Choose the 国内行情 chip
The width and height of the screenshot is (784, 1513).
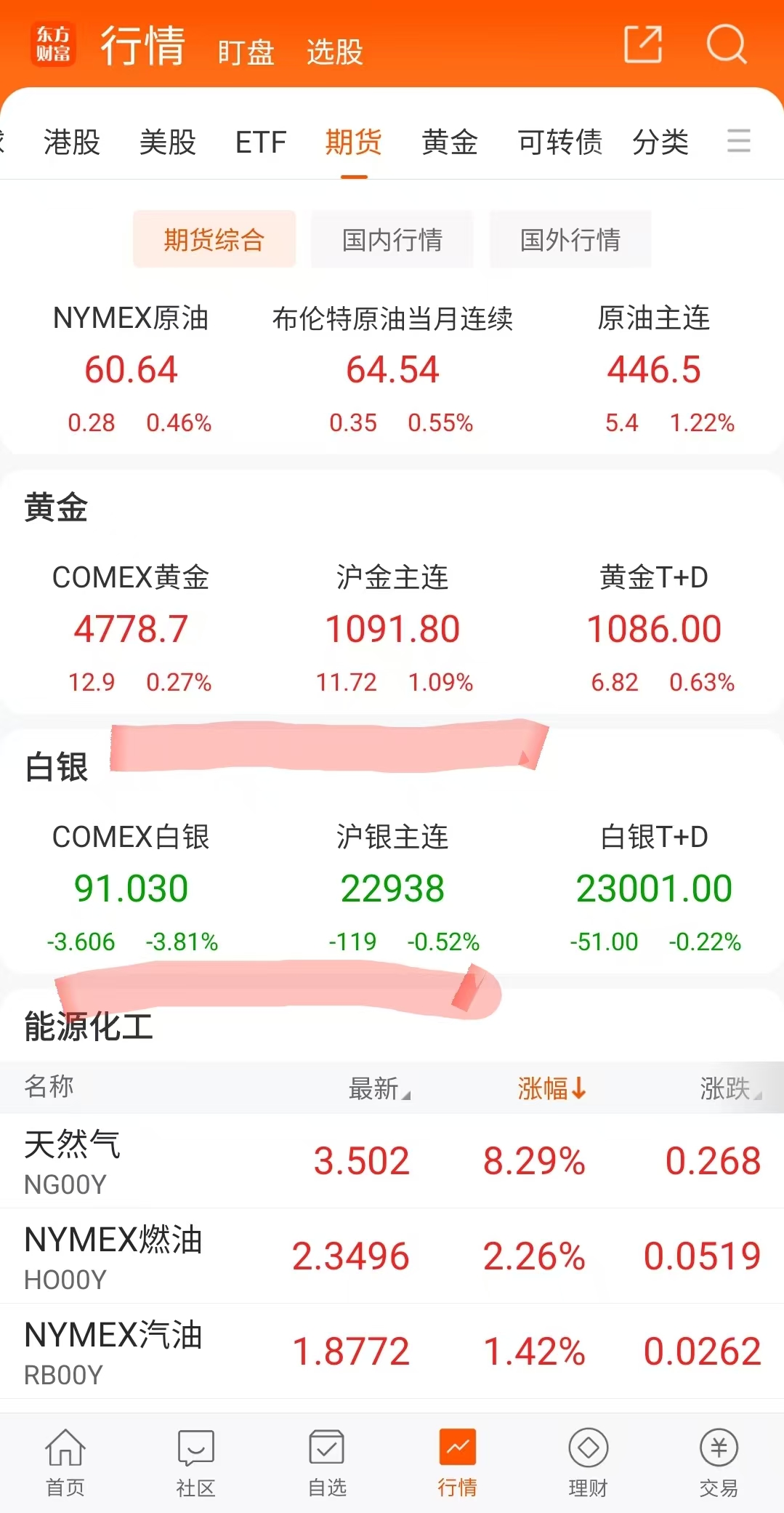tap(392, 239)
